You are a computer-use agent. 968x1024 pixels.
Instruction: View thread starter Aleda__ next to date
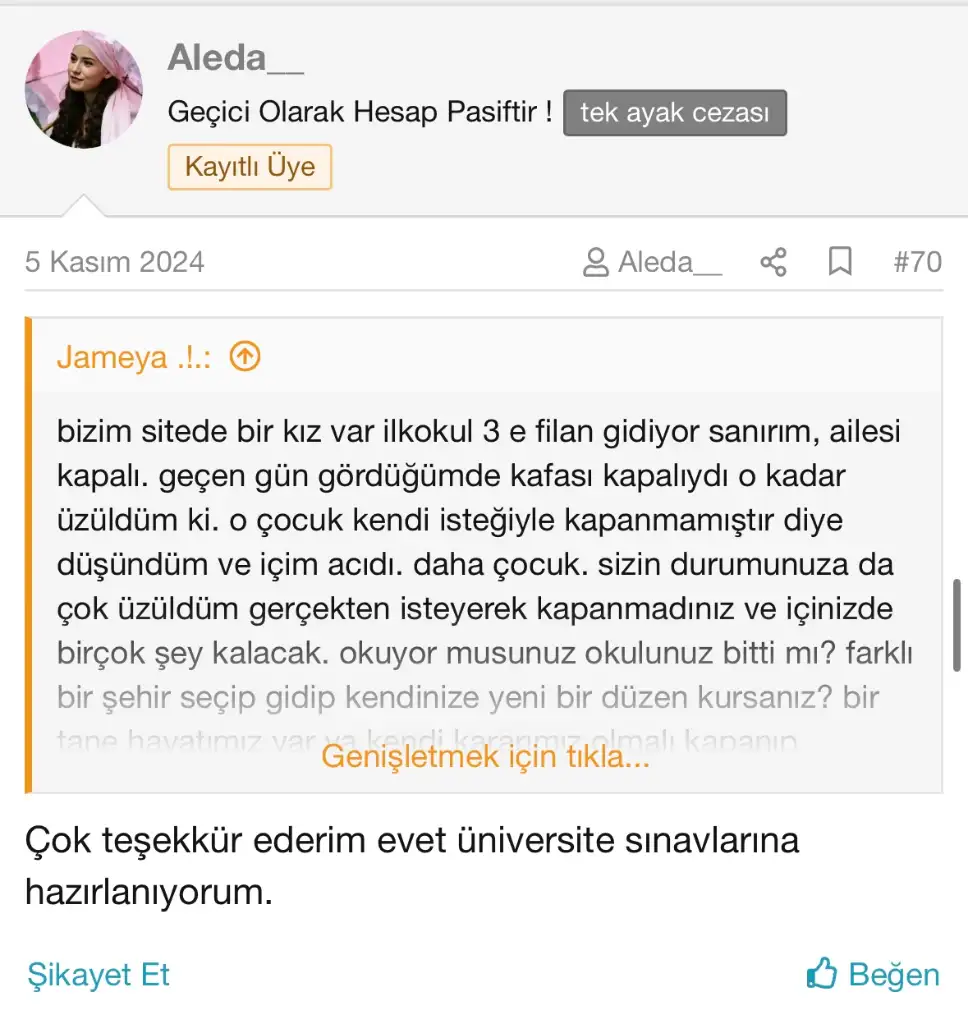tap(652, 262)
